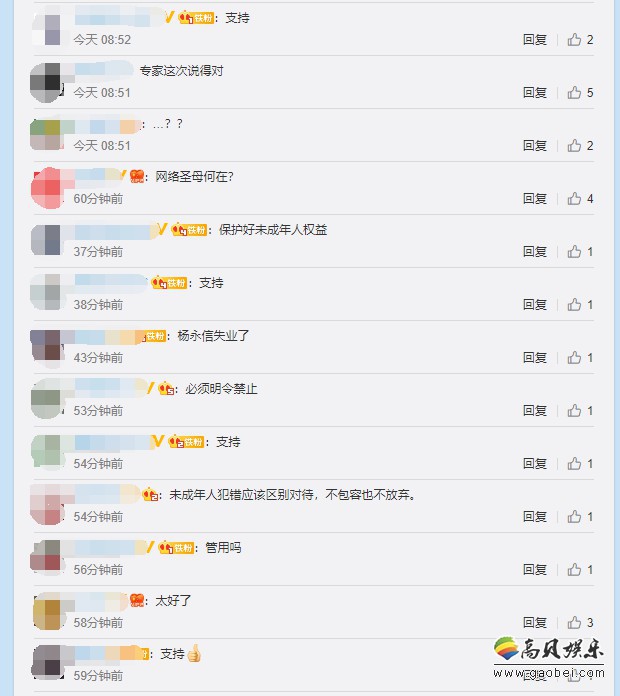Like the 未成年人犯错应该区别对待 comment
This screenshot has height=696, width=620.
(x=575, y=517)
